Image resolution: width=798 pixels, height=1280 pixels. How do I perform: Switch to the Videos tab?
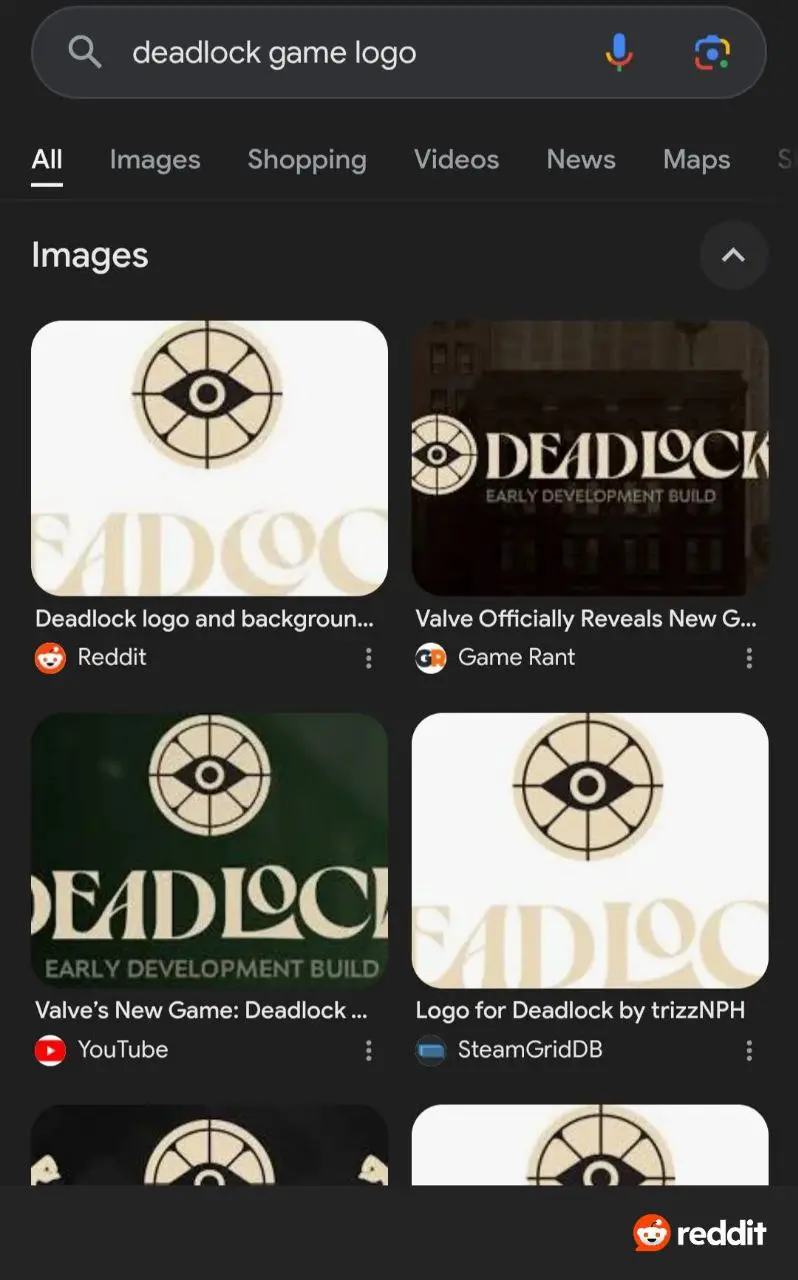click(x=456, y=159)
